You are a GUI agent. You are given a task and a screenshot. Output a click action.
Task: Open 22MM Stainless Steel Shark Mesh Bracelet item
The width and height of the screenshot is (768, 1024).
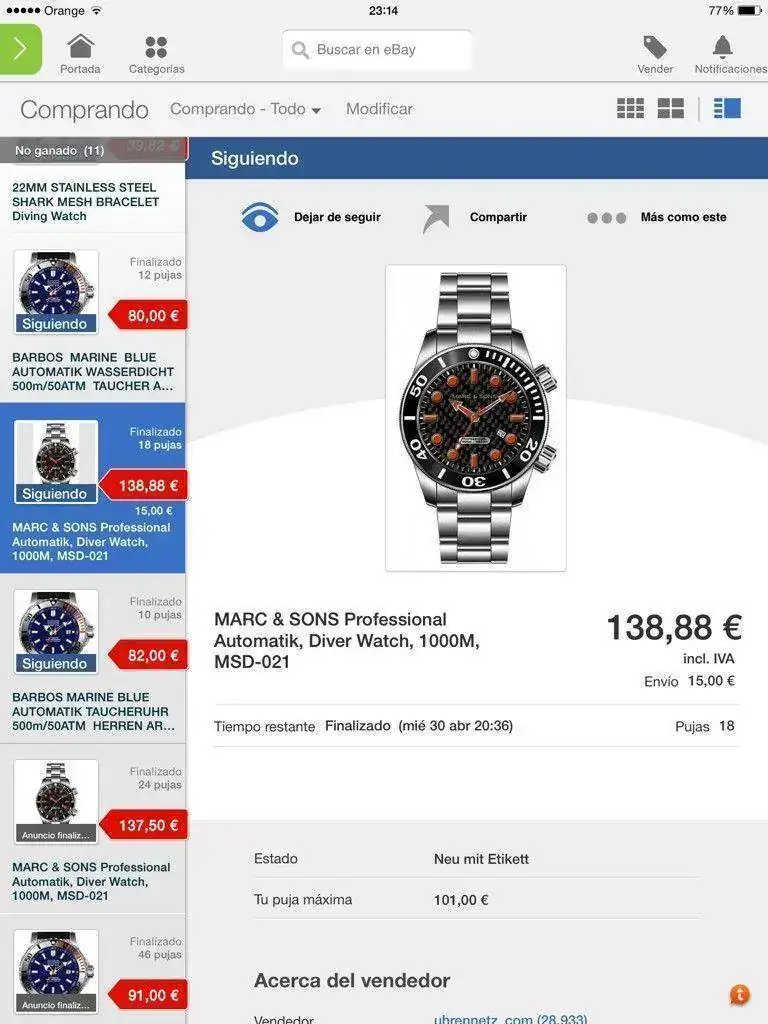[x=86, y=201]
